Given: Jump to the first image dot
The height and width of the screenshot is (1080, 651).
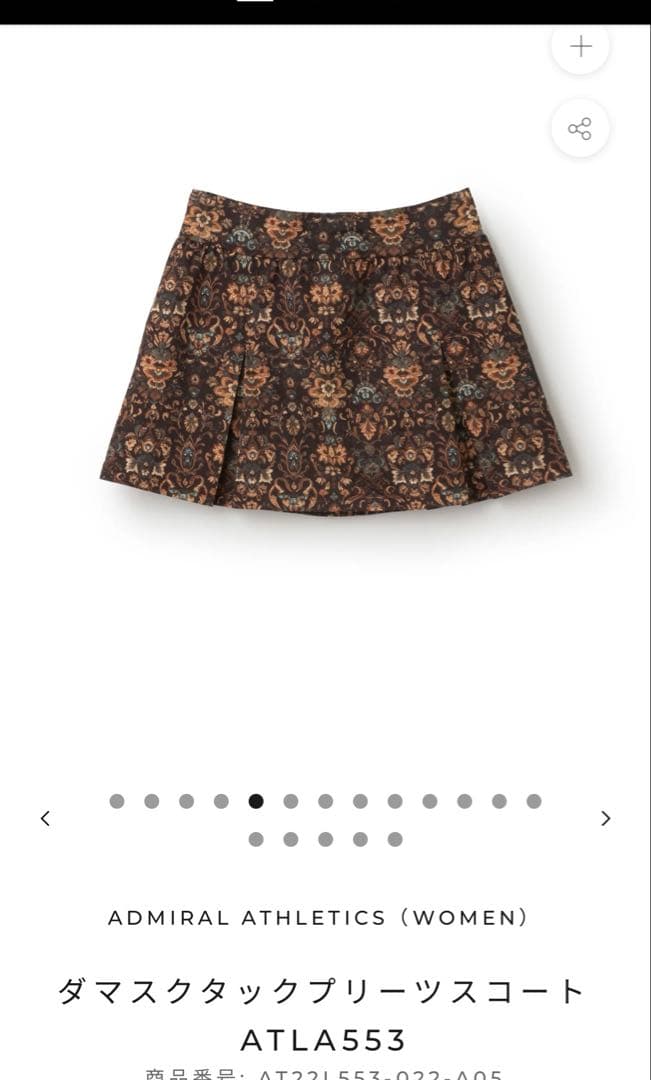Looking at the screenshot, I should coord(117,801).
